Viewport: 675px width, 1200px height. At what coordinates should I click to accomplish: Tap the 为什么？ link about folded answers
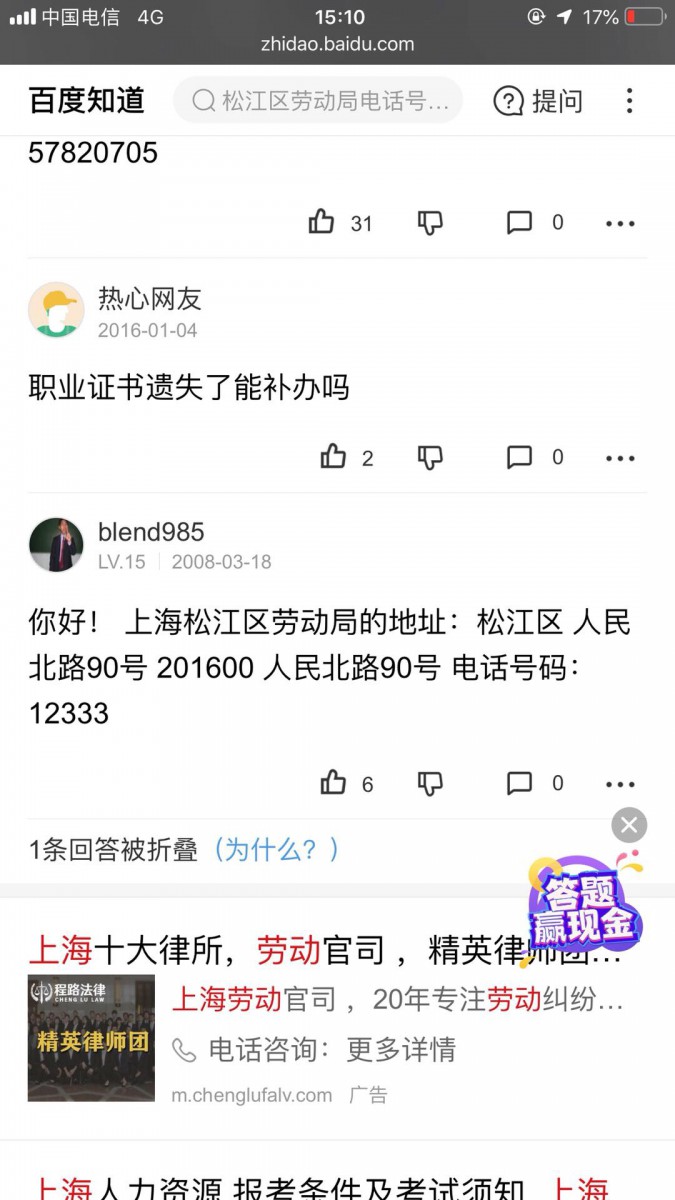pos(276,850)
